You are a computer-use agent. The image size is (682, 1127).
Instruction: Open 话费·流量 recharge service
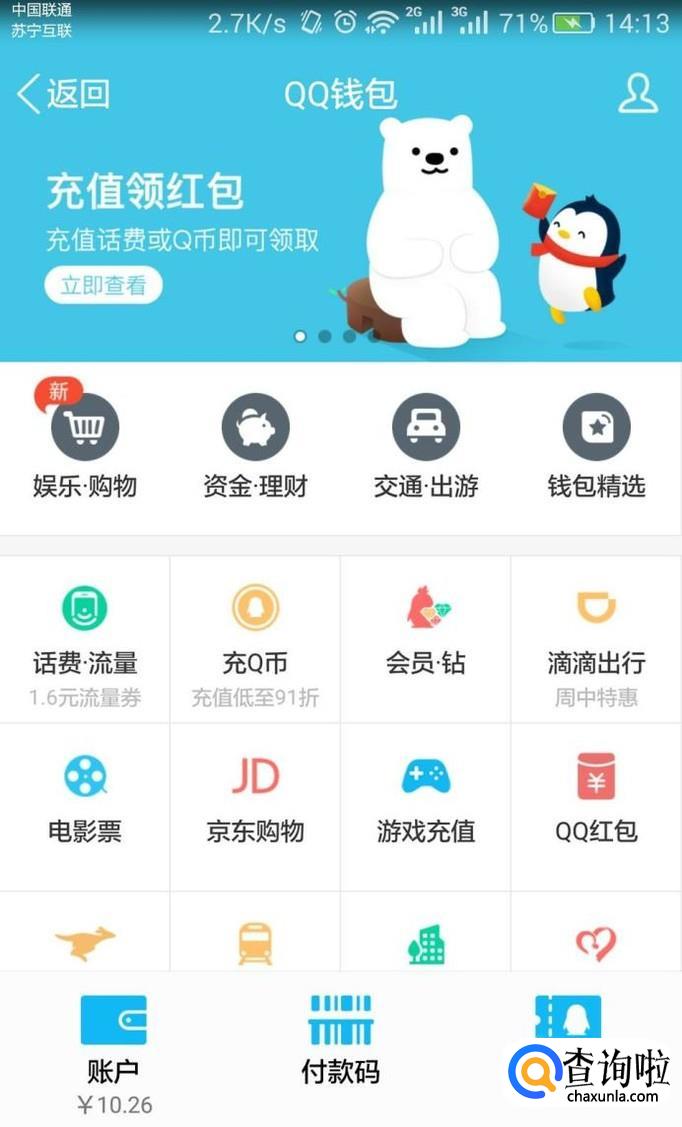pyautogui.click(x=85, y=640)
